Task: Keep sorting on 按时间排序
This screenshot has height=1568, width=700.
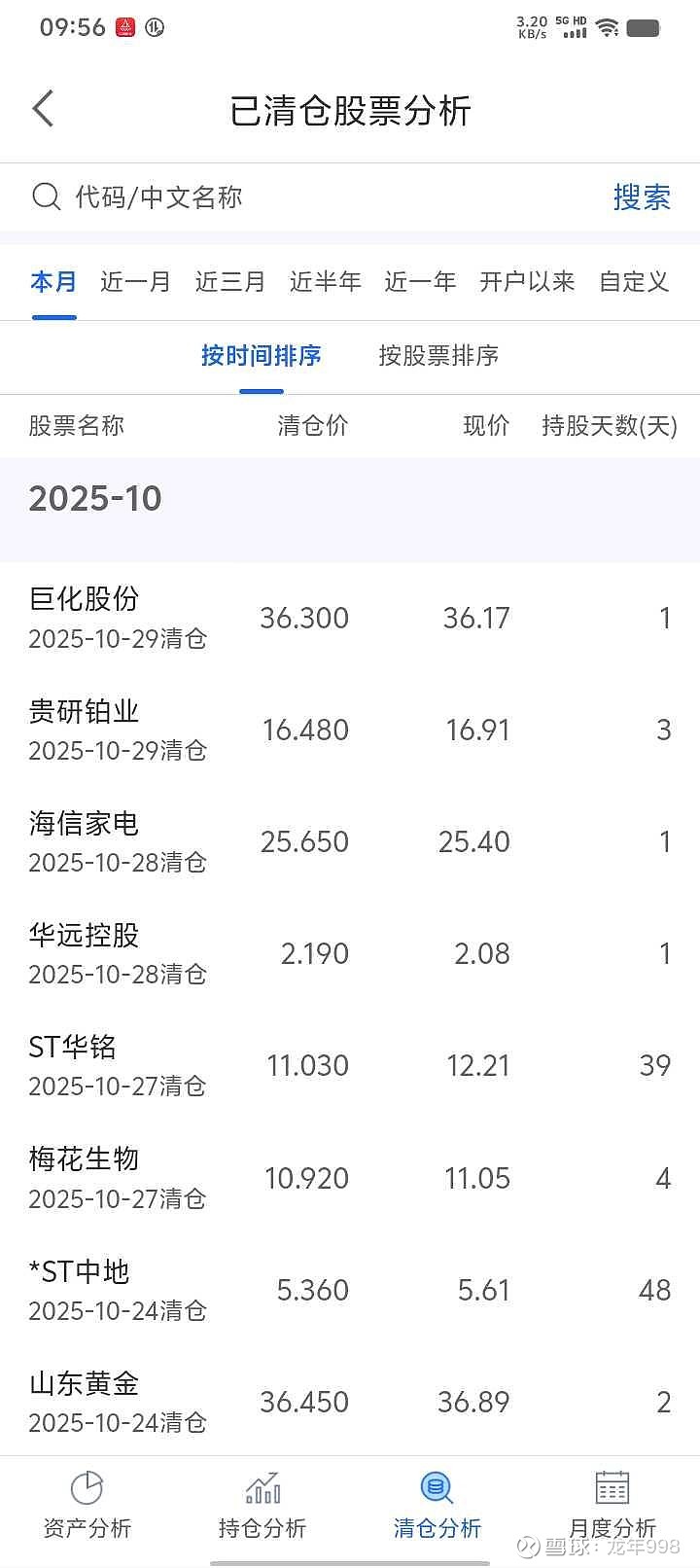Action: 260,357
